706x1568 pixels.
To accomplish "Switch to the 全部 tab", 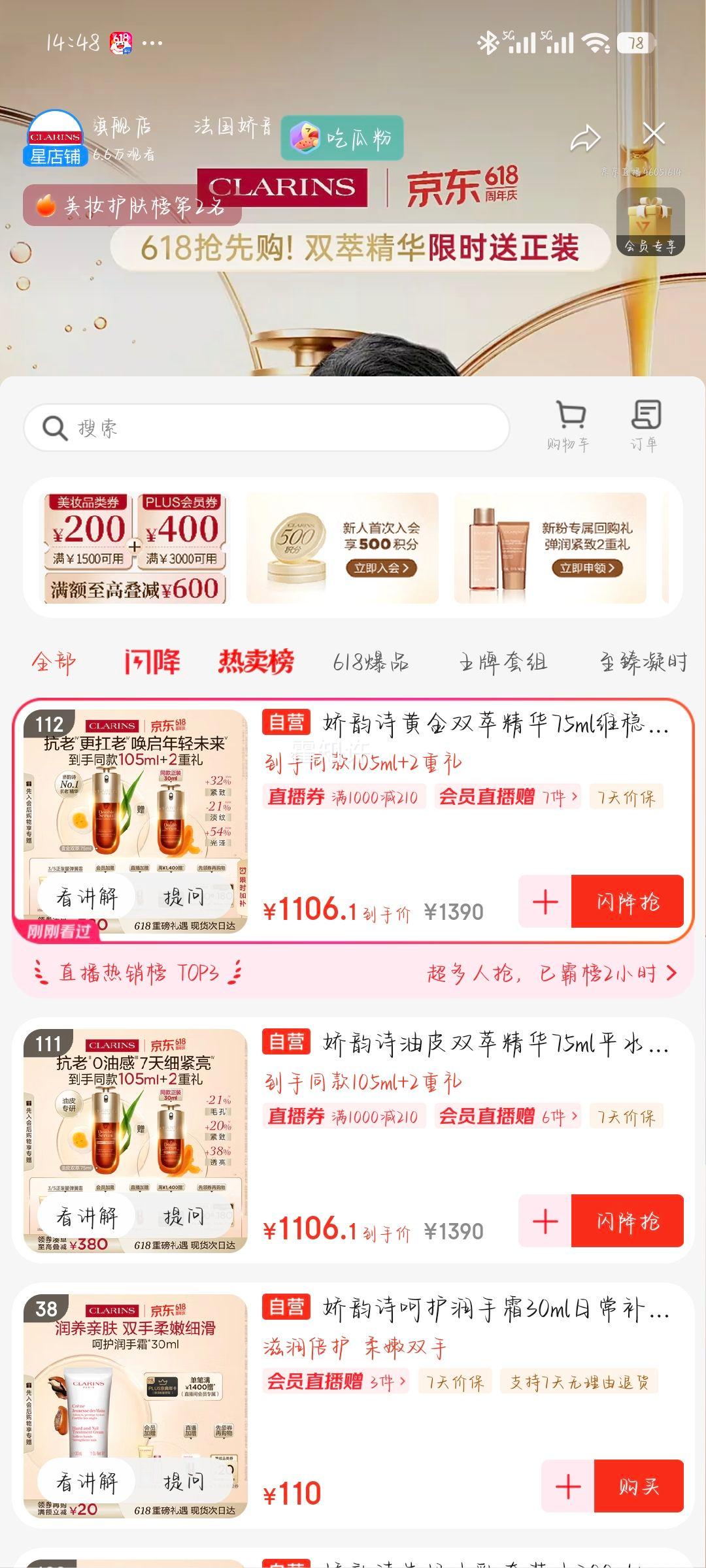I will [54, 662].
